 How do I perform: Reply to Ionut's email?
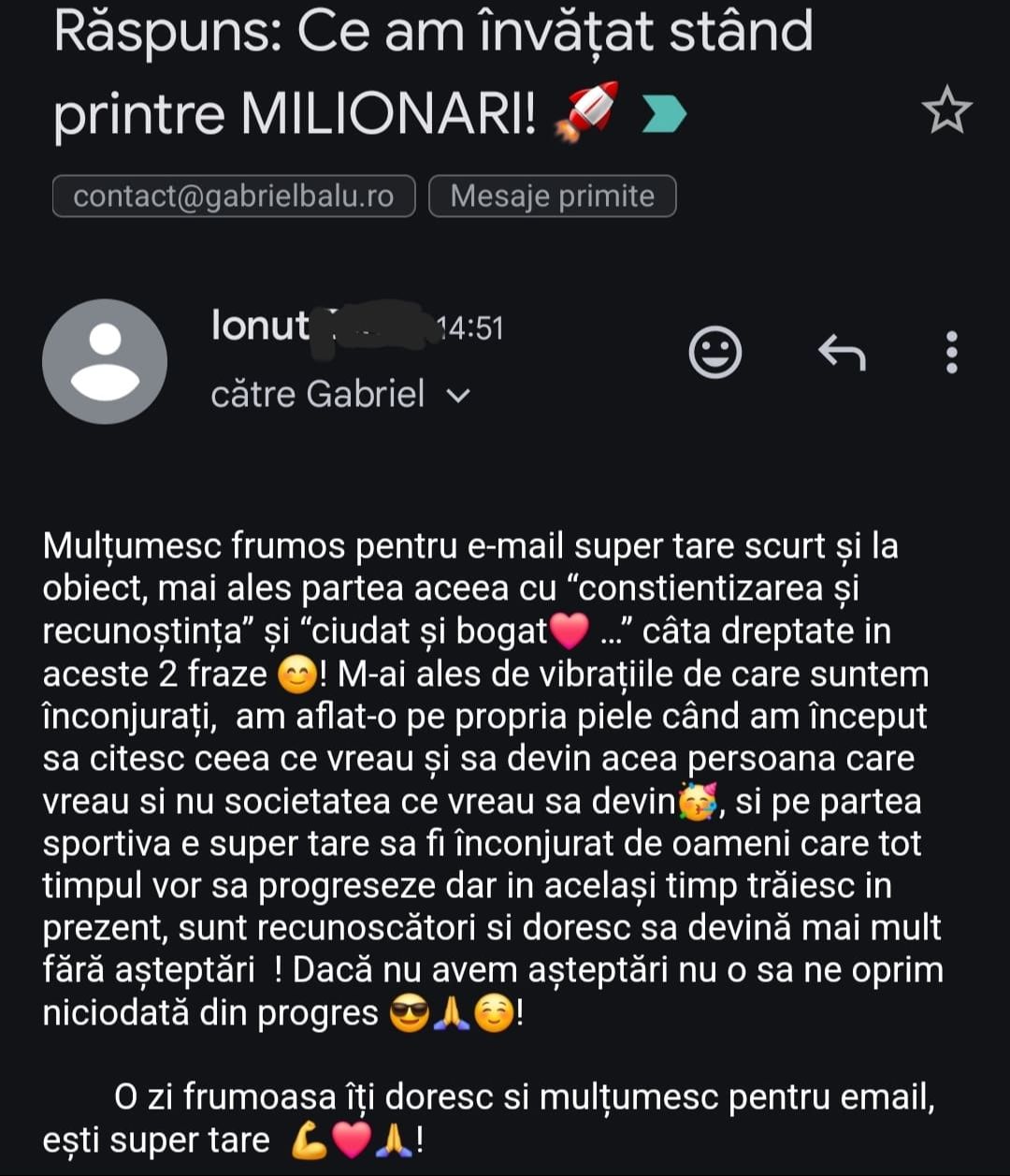pyautogui.click(x=842, y=353)
